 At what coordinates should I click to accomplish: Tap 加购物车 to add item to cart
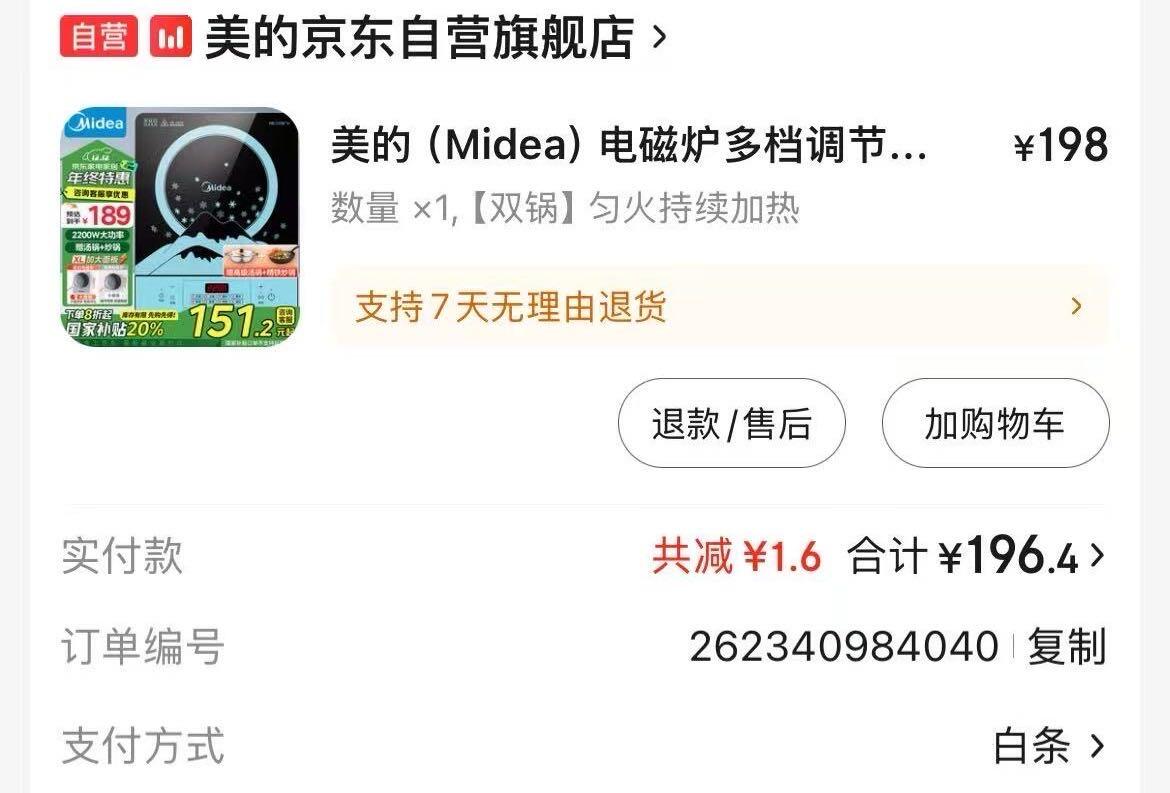pos(994,424)
